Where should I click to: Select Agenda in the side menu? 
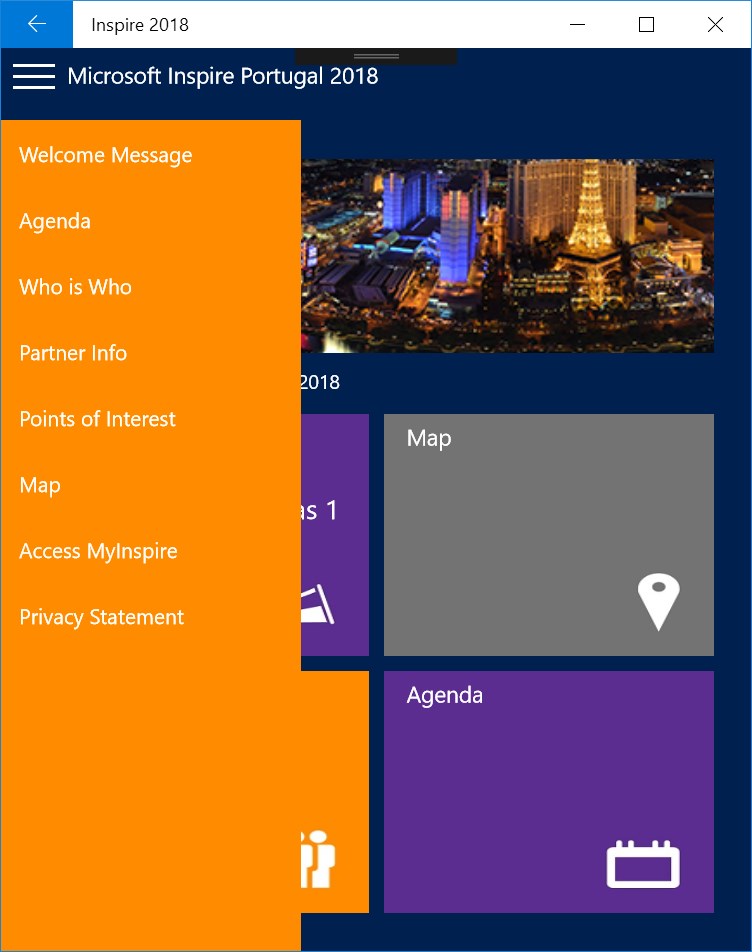55,221
